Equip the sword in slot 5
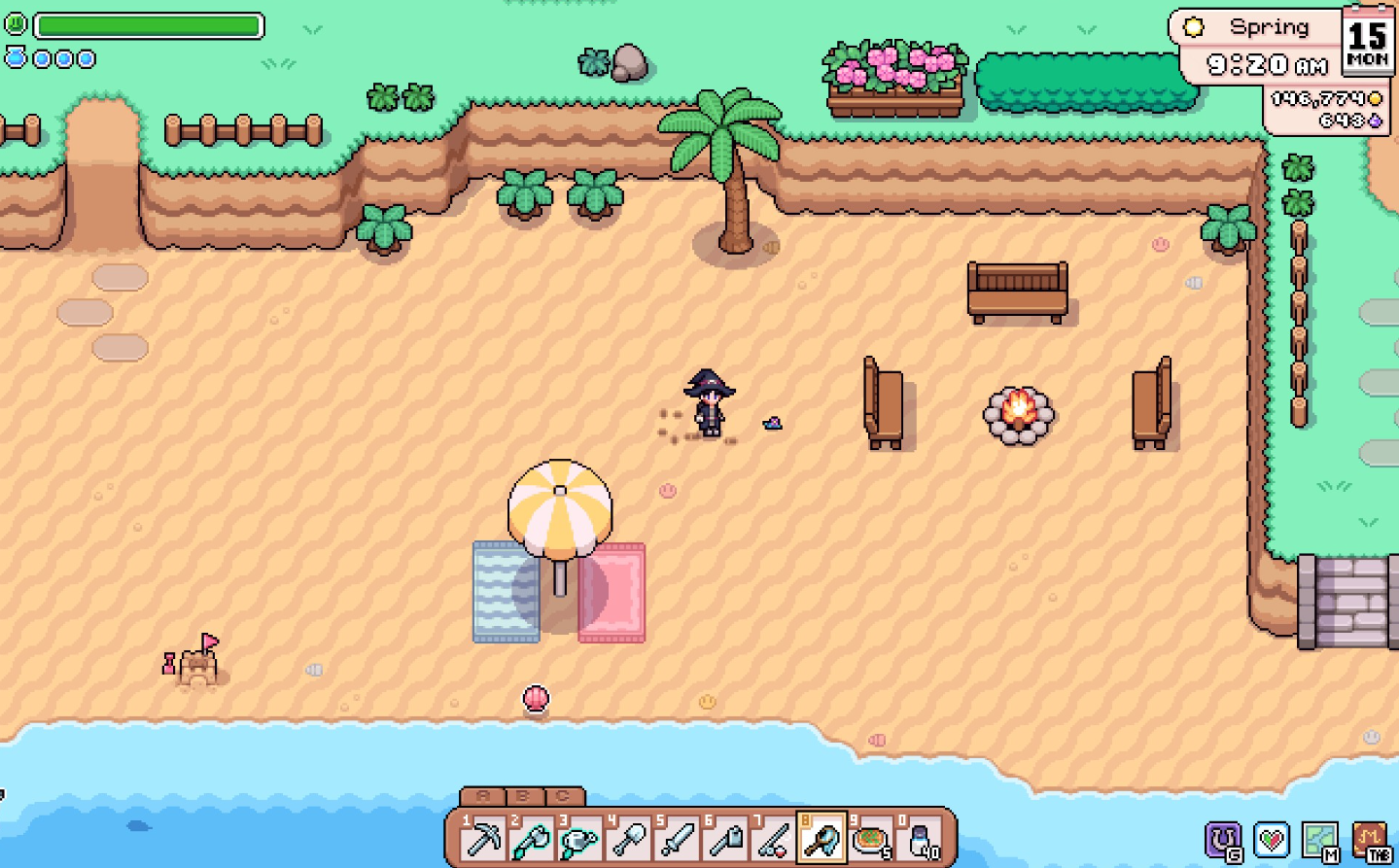This screenshot has height=868, width=1399. (678, 838)
